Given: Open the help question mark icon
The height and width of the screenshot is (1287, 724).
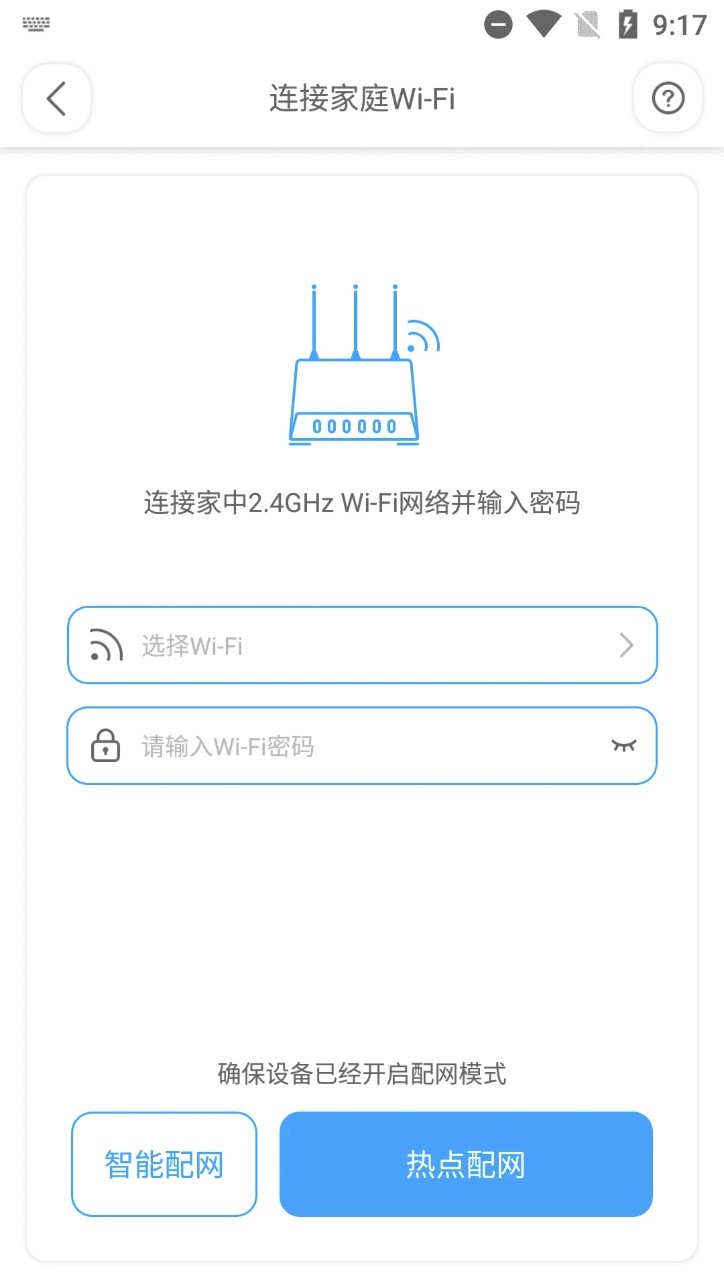Looking at the screenshot, I should (667, 98).
